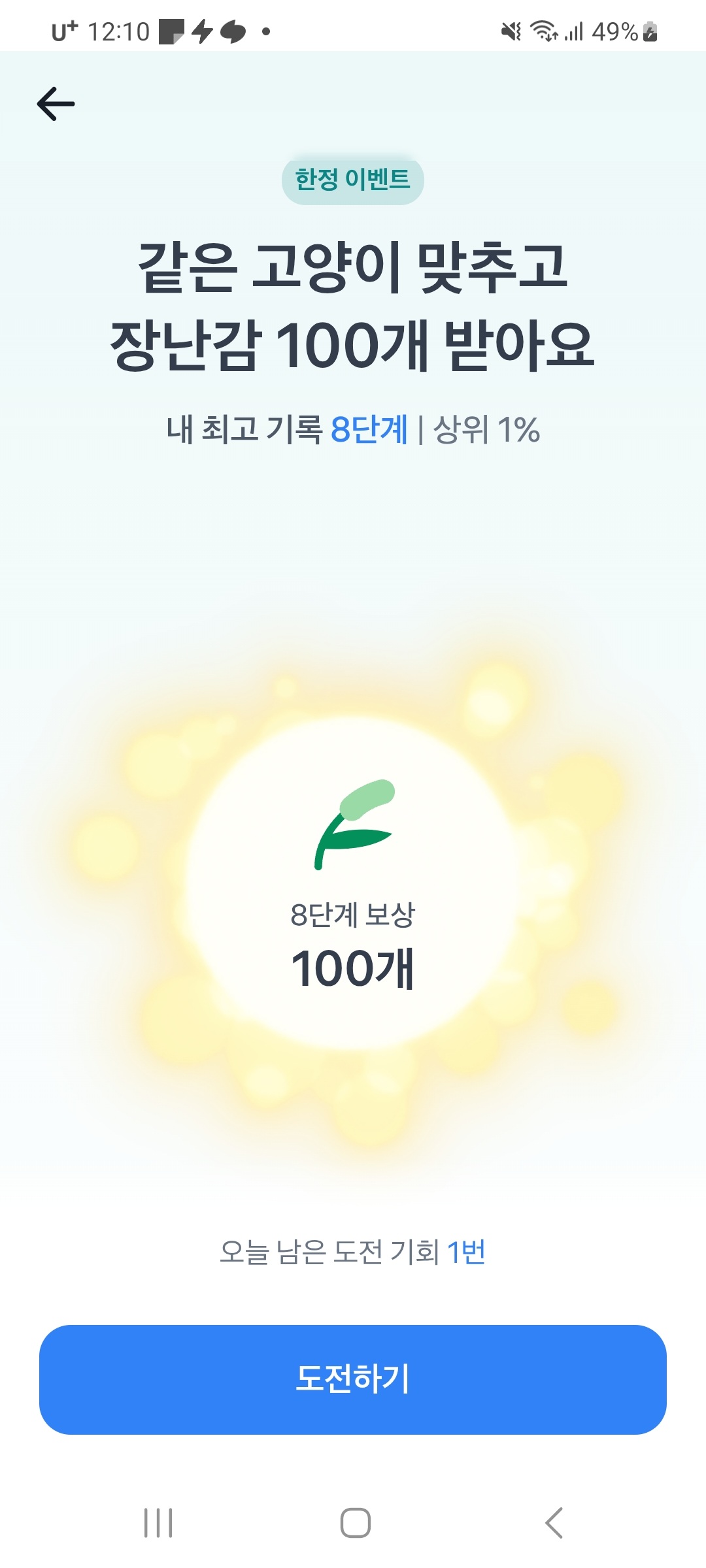The width and height of the screenshot is (706, 1568).
Task: Go to the home screen
Action: 355,1523
